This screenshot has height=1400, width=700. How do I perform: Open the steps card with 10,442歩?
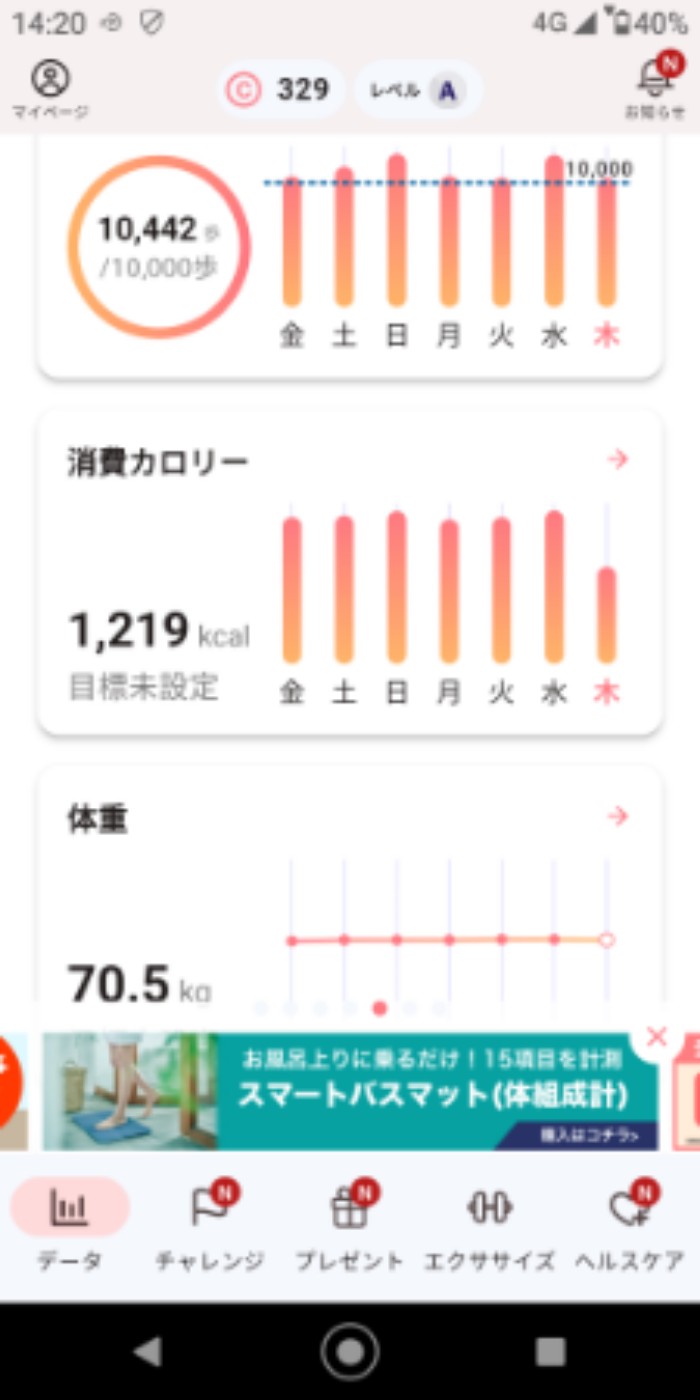point(160,247)
